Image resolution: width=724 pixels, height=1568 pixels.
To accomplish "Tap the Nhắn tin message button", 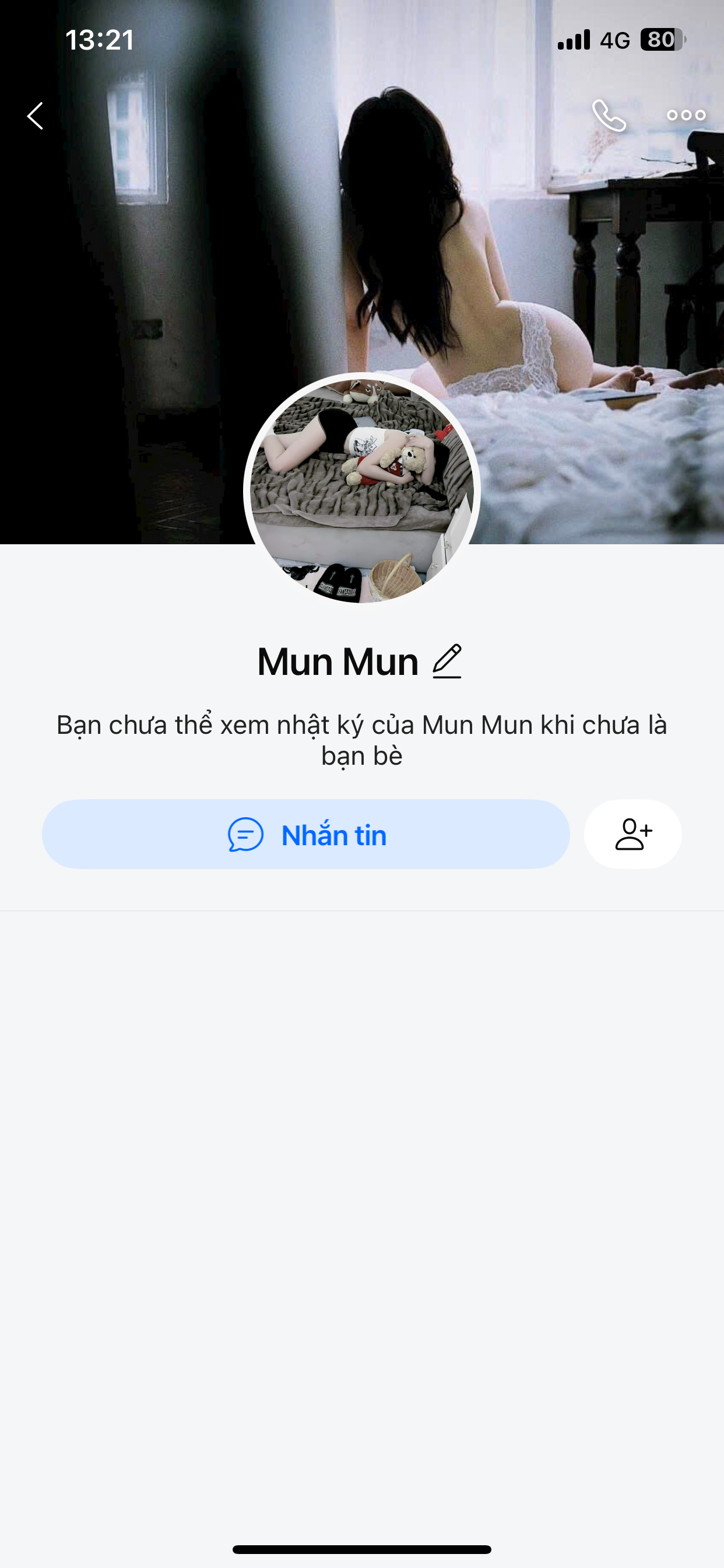I will 306,834.
